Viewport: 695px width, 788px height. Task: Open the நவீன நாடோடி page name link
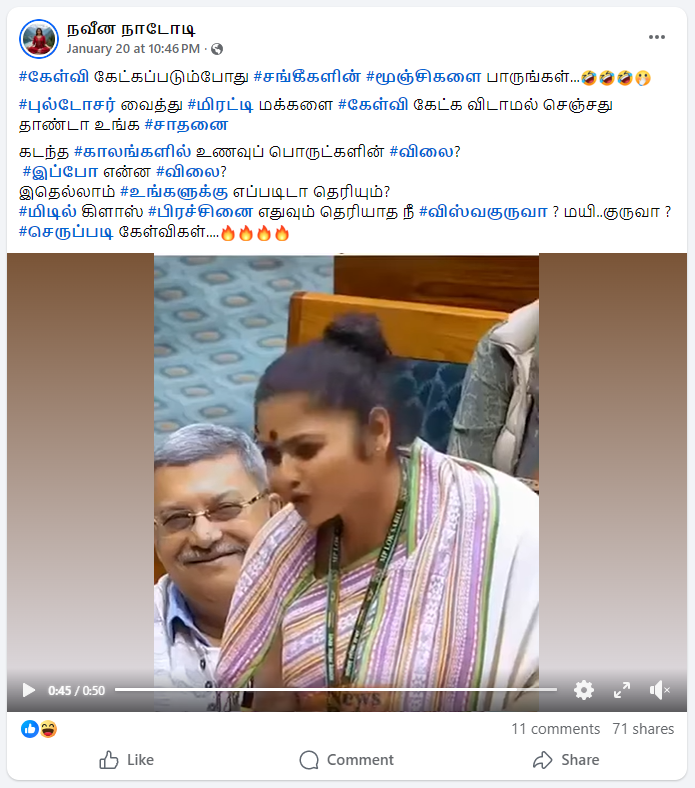(130, 29)
